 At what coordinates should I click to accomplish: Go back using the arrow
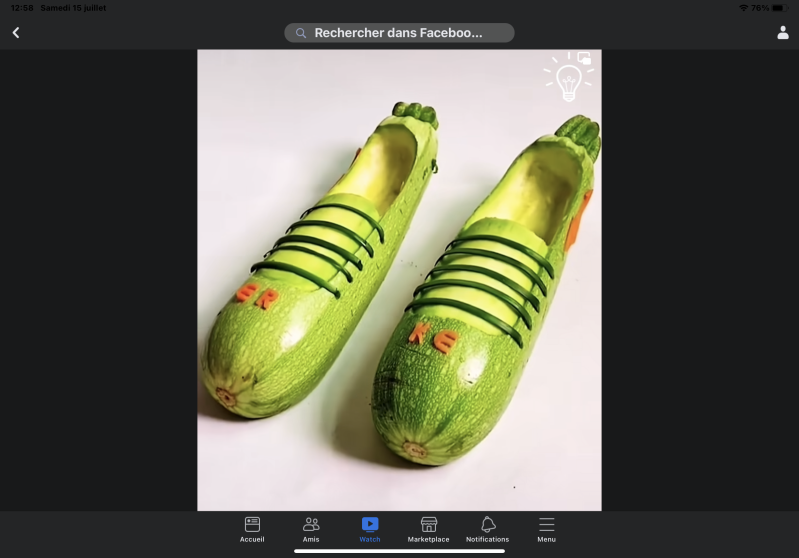click(x=16, y=33)
